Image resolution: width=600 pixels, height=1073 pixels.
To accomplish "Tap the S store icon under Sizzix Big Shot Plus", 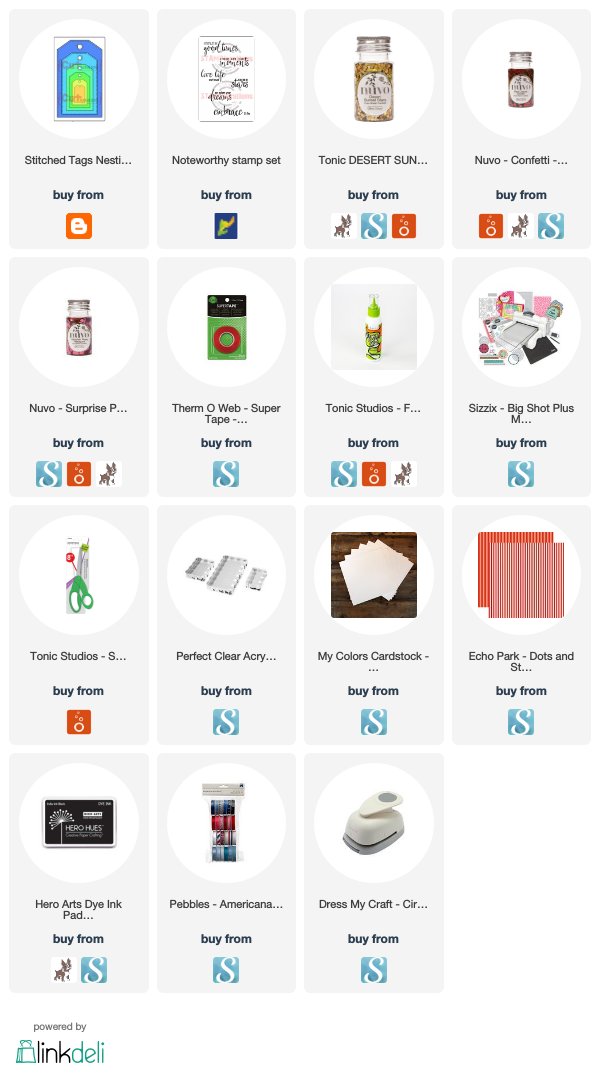I will (521, 474).
